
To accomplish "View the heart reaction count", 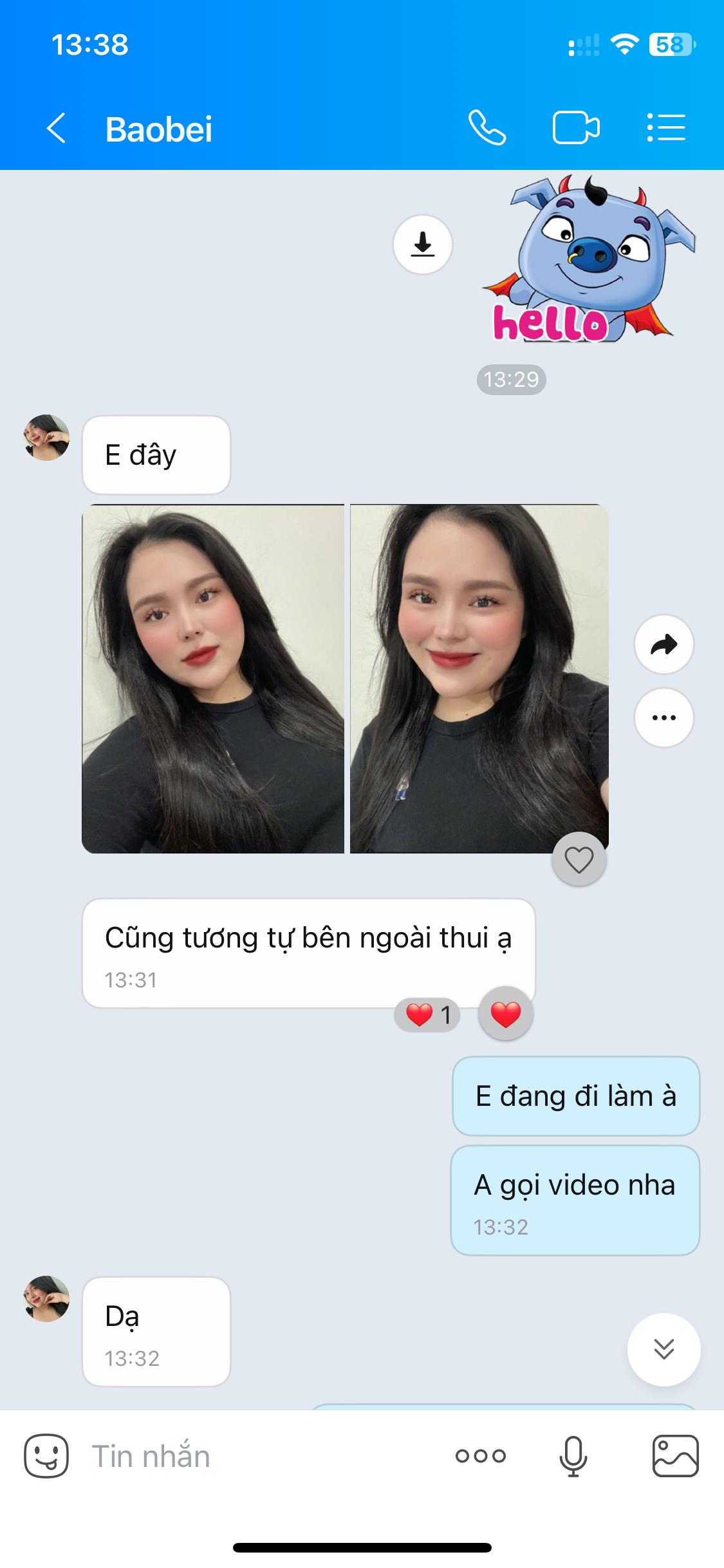I will 428,1015.
